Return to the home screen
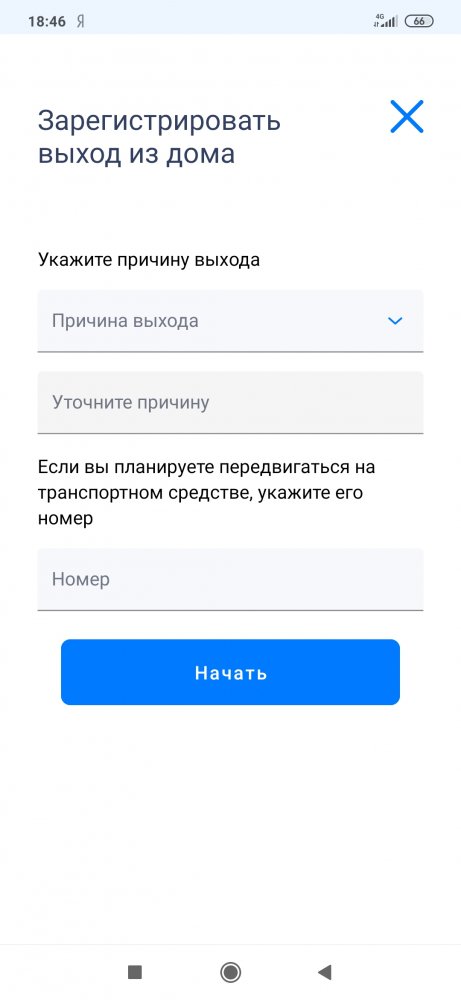 [x=230, y=972]
